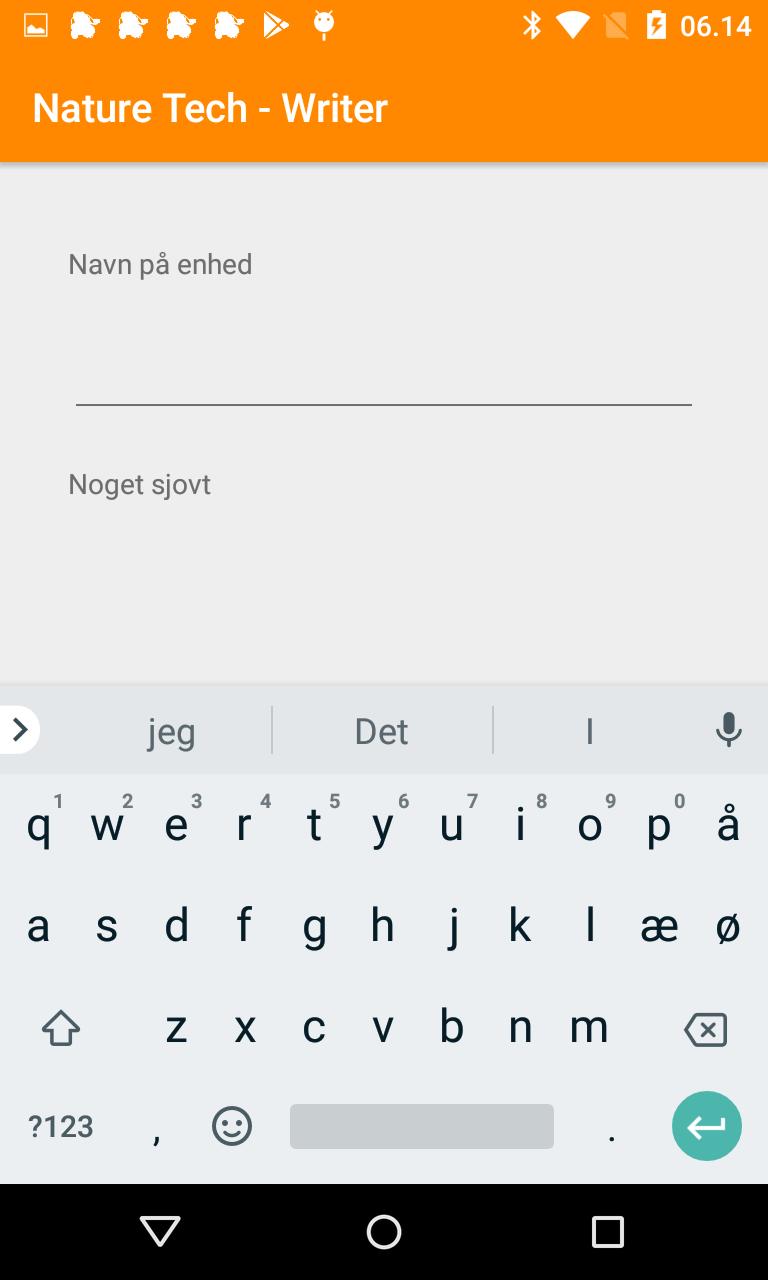Switch keyboard to ?123 symbols
768x1280 pixels.
coord(61,1127)
